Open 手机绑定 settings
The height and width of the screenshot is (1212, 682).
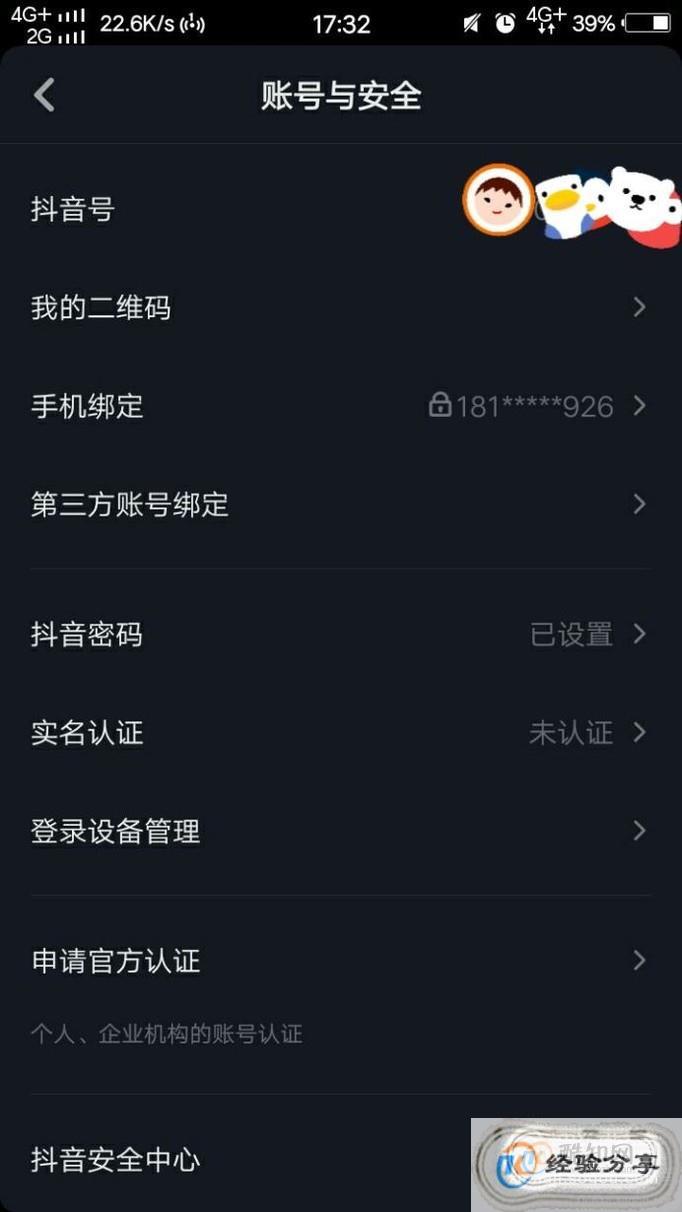pos(340,406)
